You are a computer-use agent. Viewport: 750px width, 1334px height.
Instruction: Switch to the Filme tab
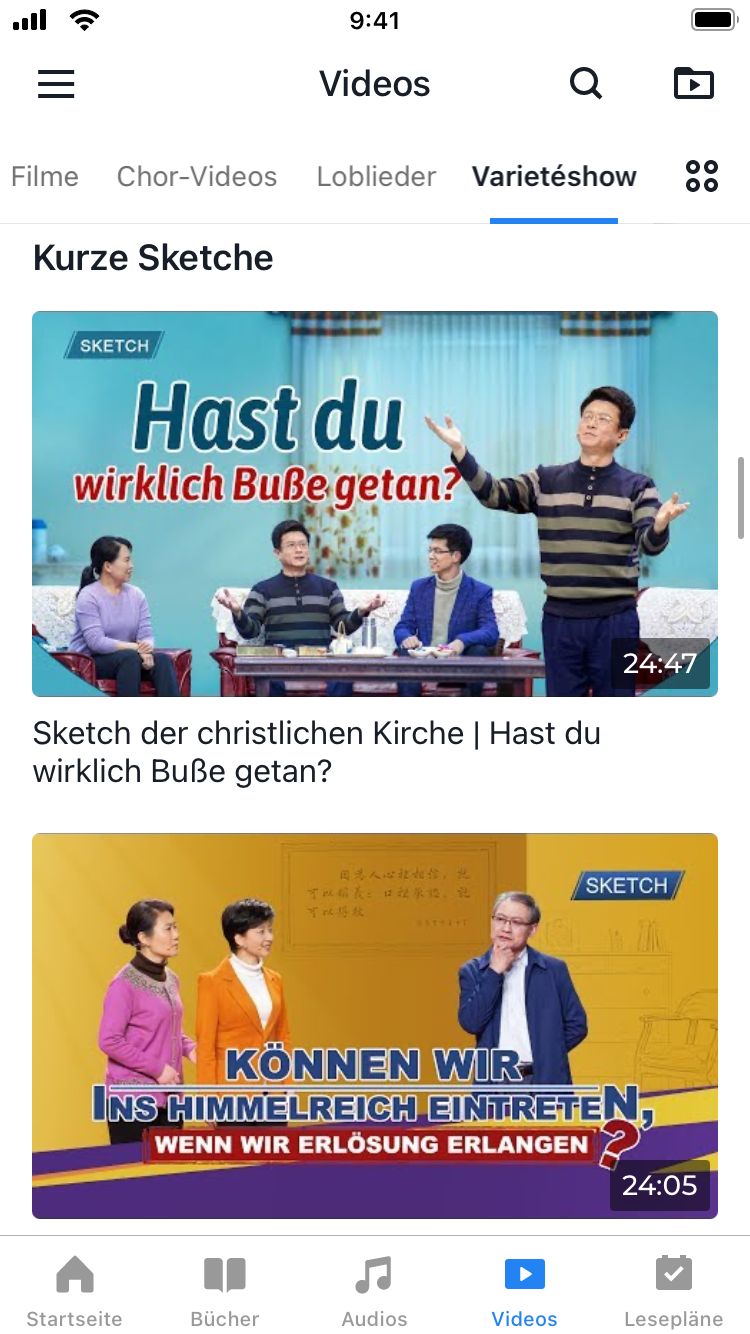pos(45,177)
